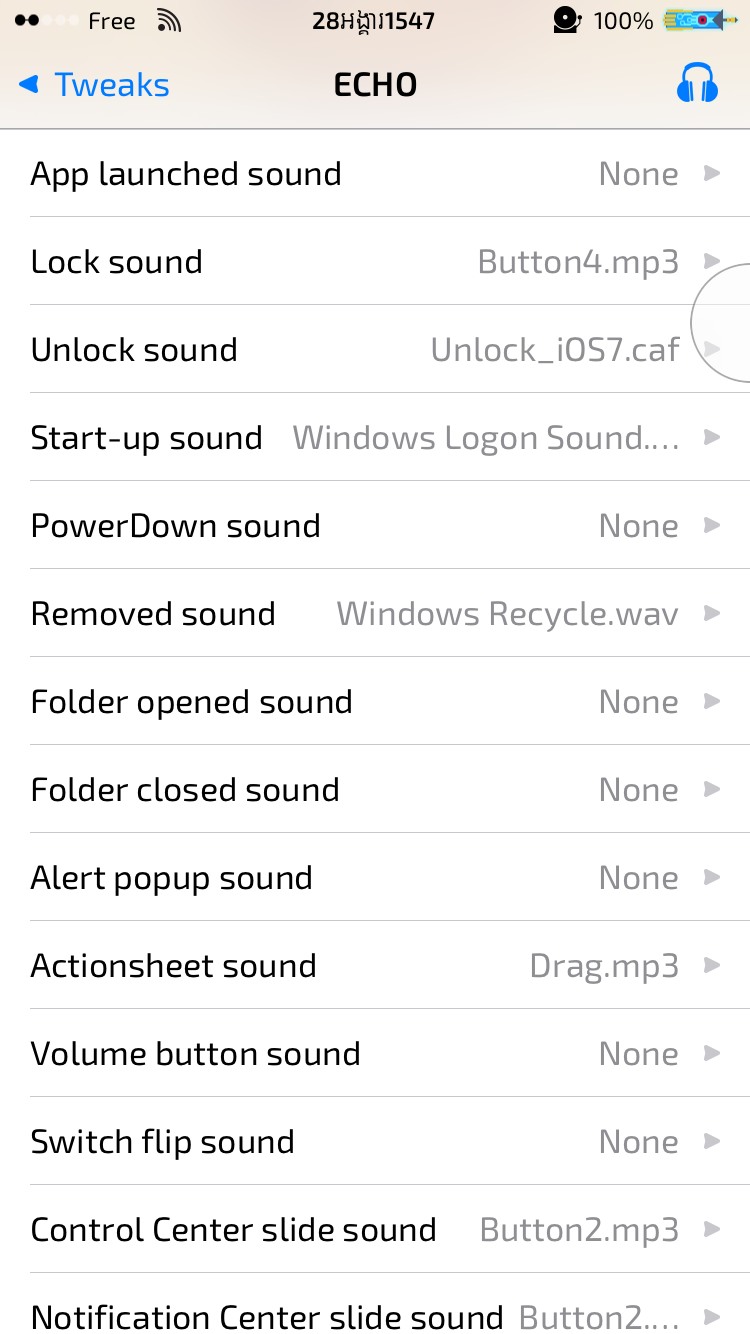Open Alert popup sound setting
Viewport: 750px width, 1334px height.
(375, 878)
